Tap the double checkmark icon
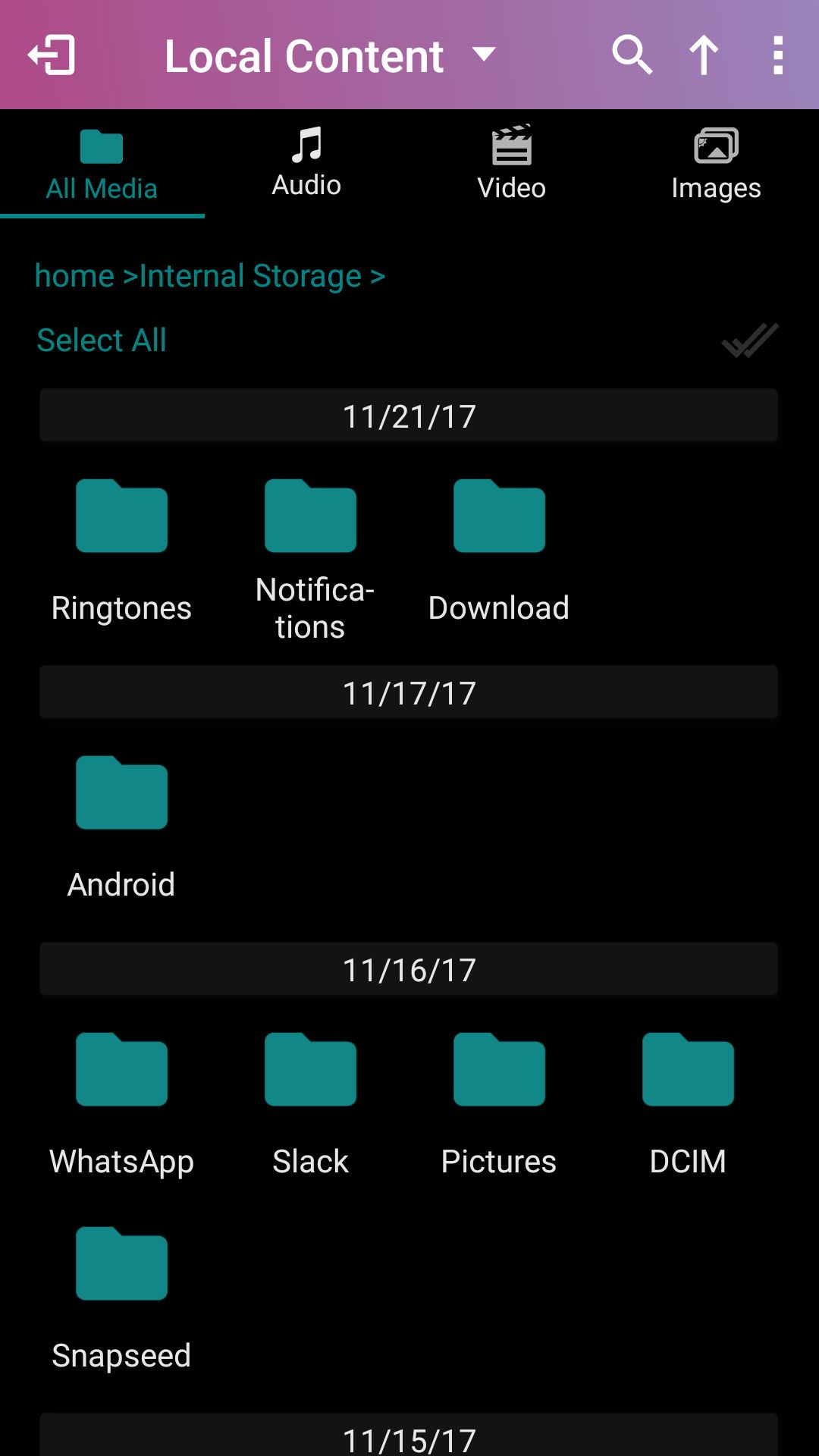The image size is (819, 1456). point(750,340)
